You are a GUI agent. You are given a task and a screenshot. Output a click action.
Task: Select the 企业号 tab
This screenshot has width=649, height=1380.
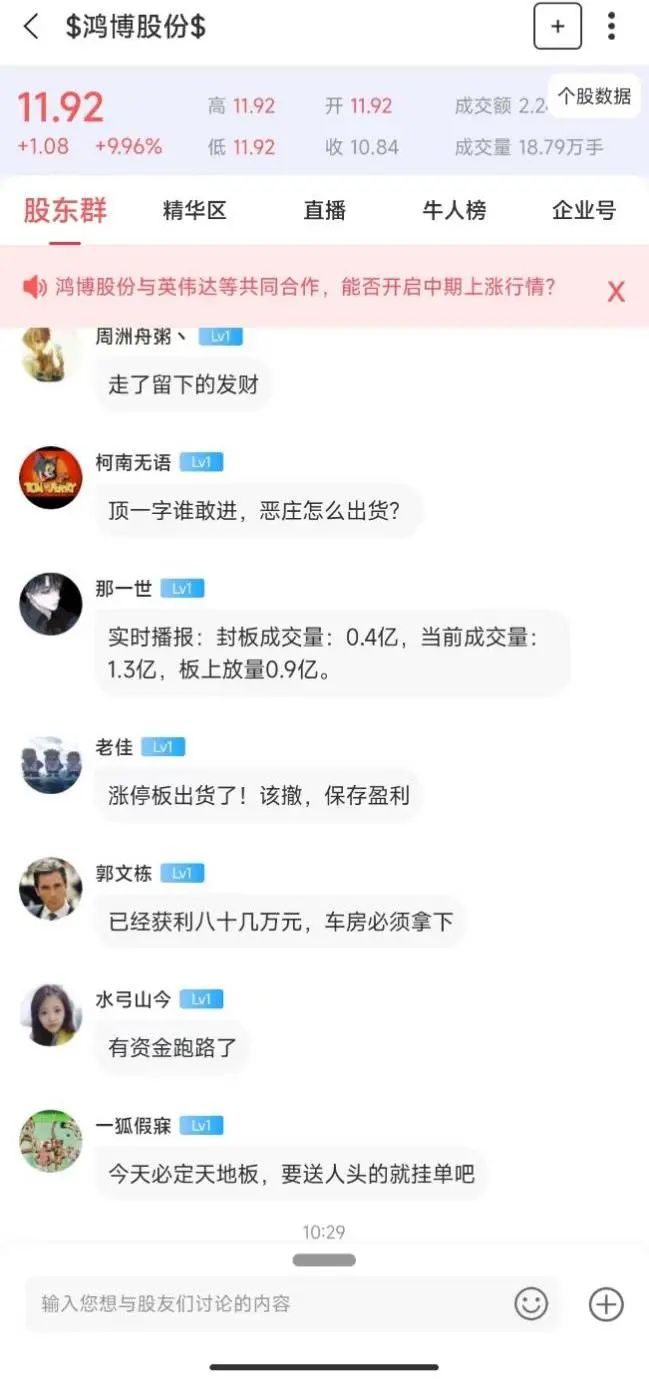583,210
